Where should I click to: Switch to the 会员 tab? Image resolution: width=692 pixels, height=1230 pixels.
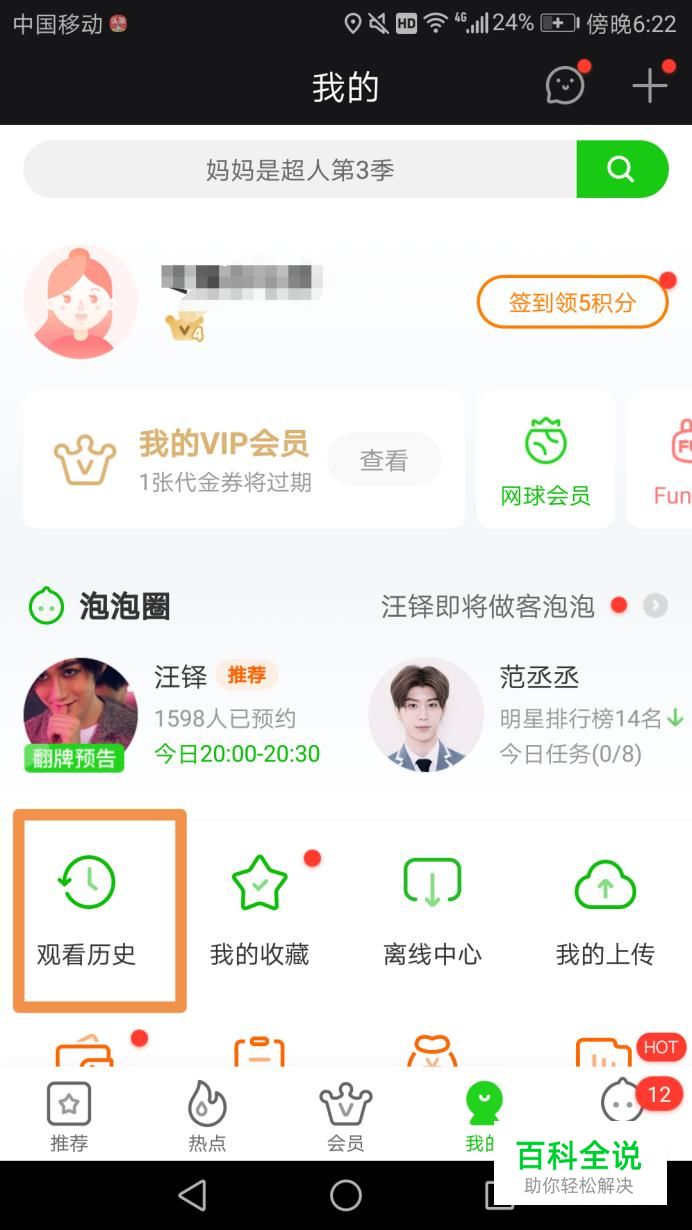click(346, 1117)
